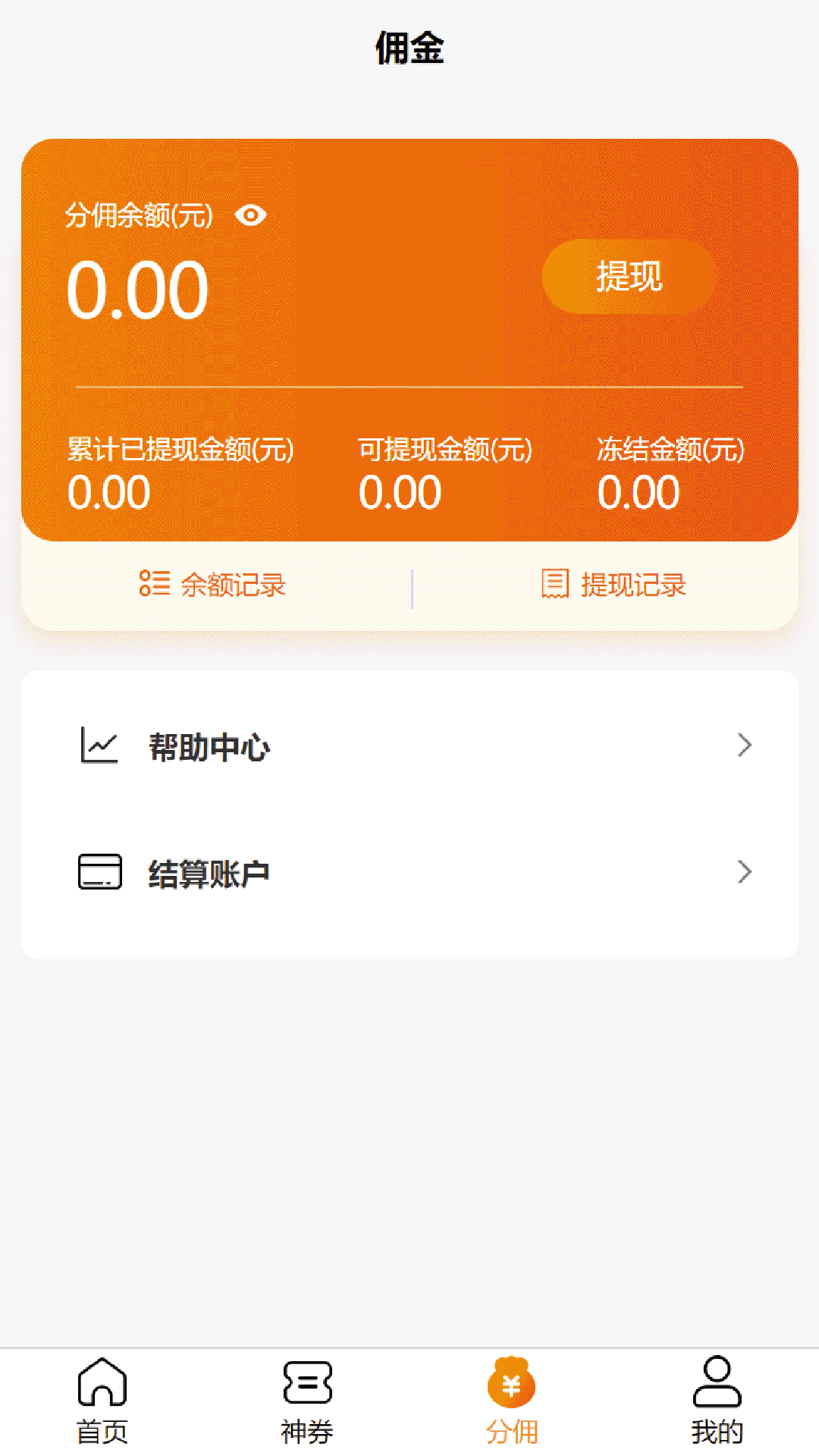This screenshot has width=819, height=1456.
Task: Click the 结算账户 bank card icon
Action: pos(99,872)
